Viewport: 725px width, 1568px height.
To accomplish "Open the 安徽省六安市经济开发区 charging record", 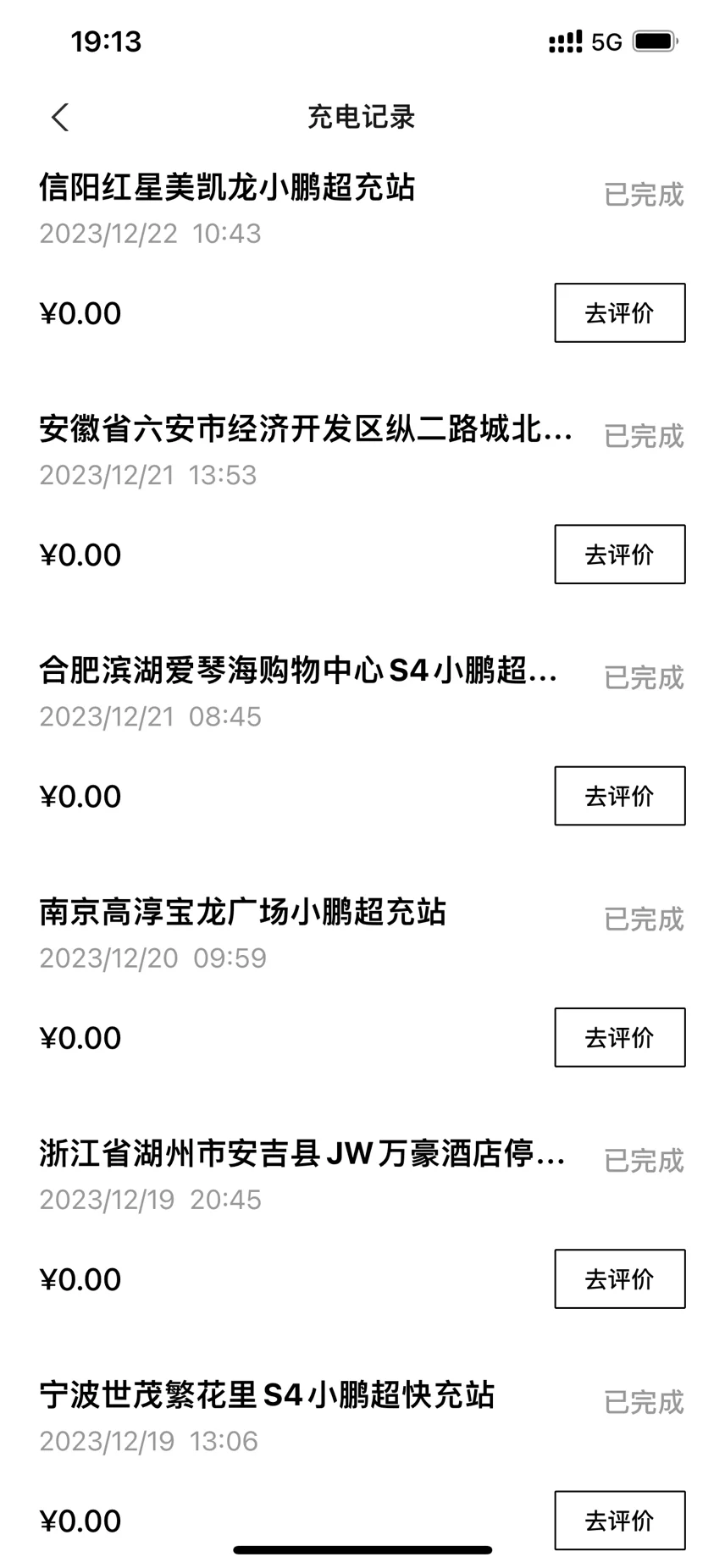I will tap(306, 429).
